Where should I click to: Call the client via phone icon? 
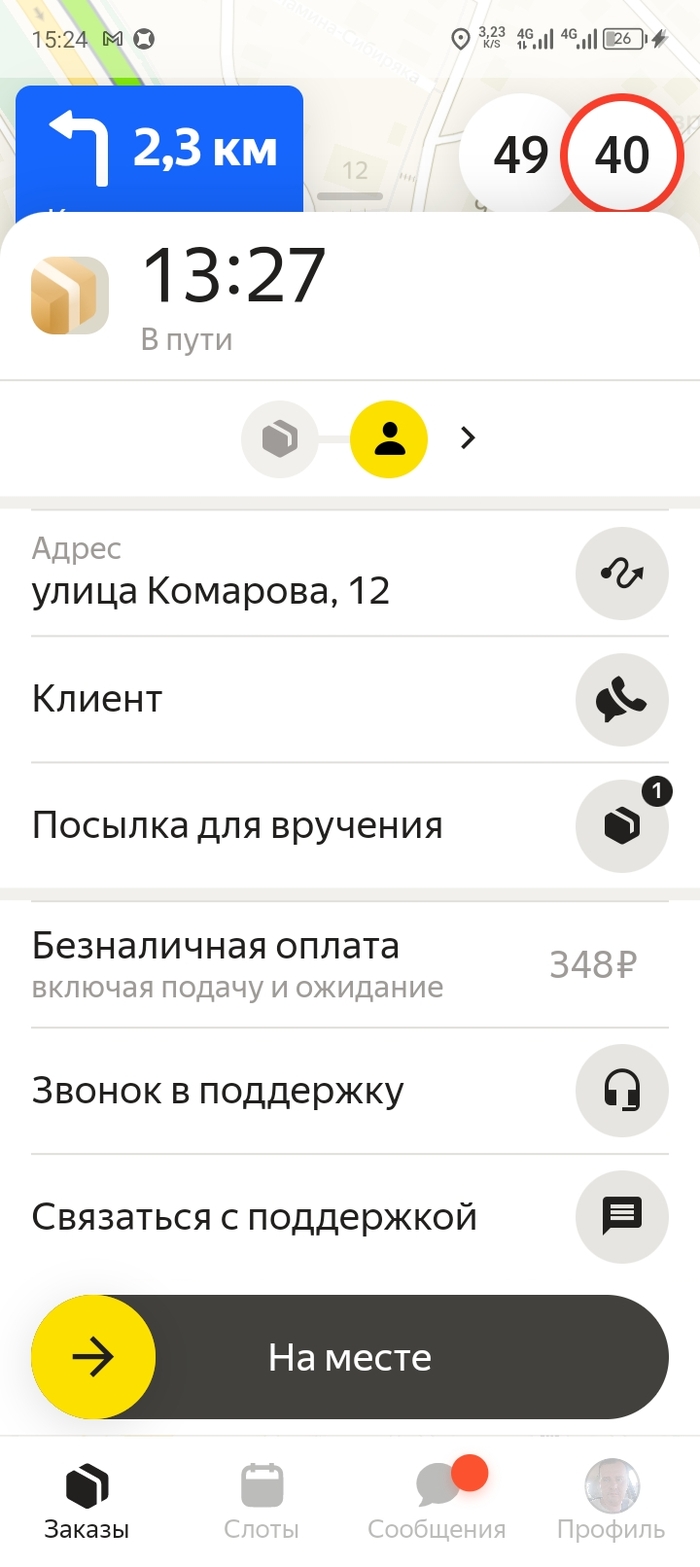coord(621,700)
